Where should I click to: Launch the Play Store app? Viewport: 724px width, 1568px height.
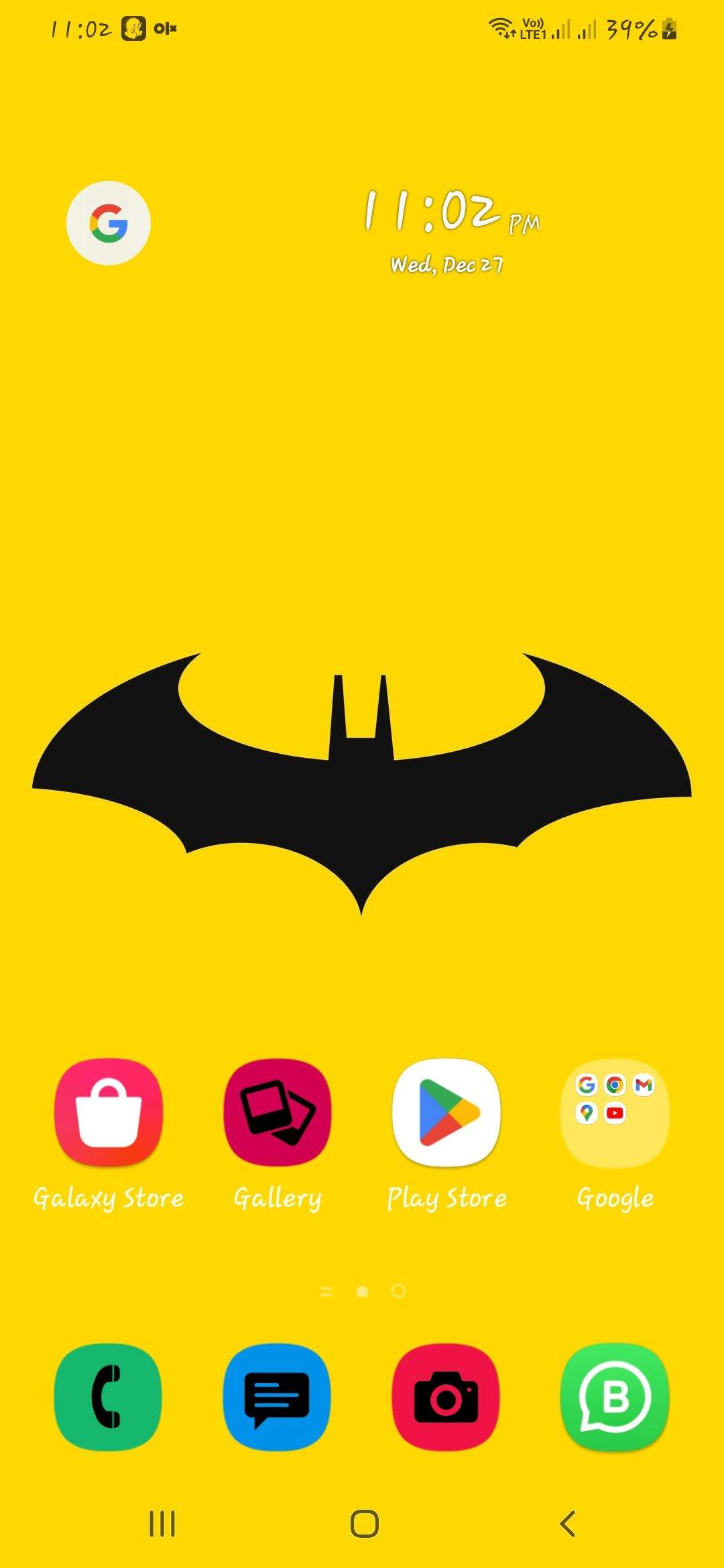(446, 1112)
